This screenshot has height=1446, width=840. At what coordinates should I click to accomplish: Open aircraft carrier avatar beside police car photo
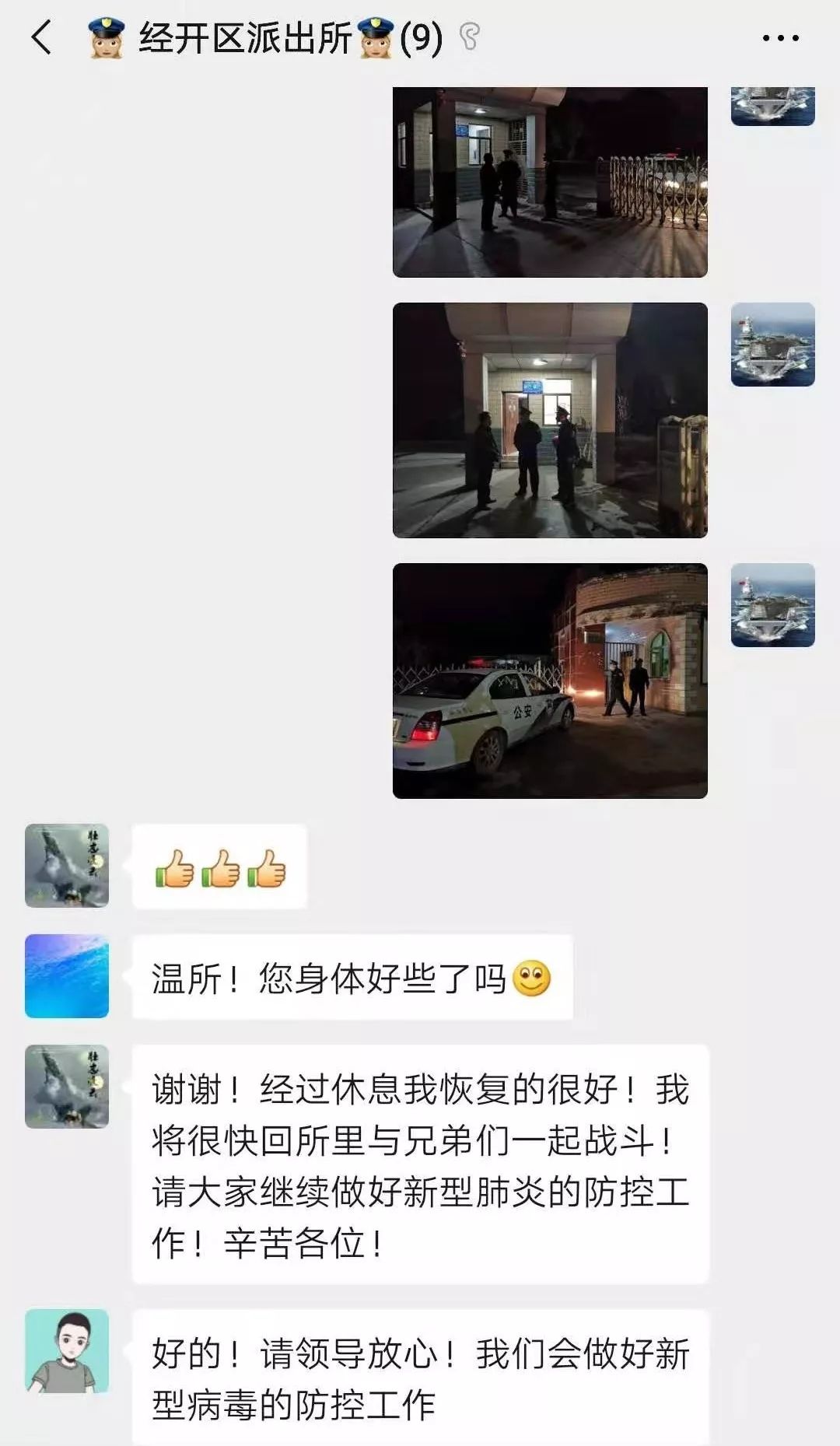coord(773,605)
